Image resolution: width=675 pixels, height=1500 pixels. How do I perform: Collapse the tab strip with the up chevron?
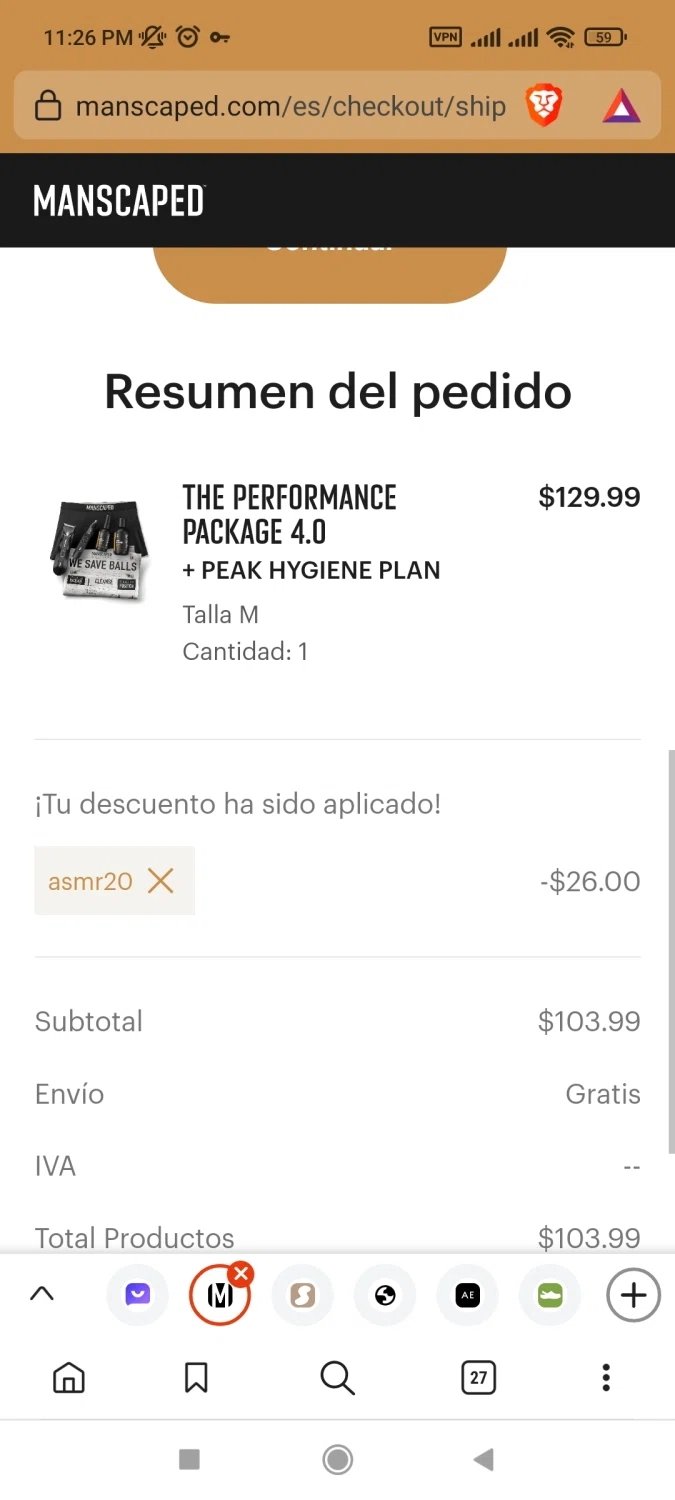pos(41,1294)
